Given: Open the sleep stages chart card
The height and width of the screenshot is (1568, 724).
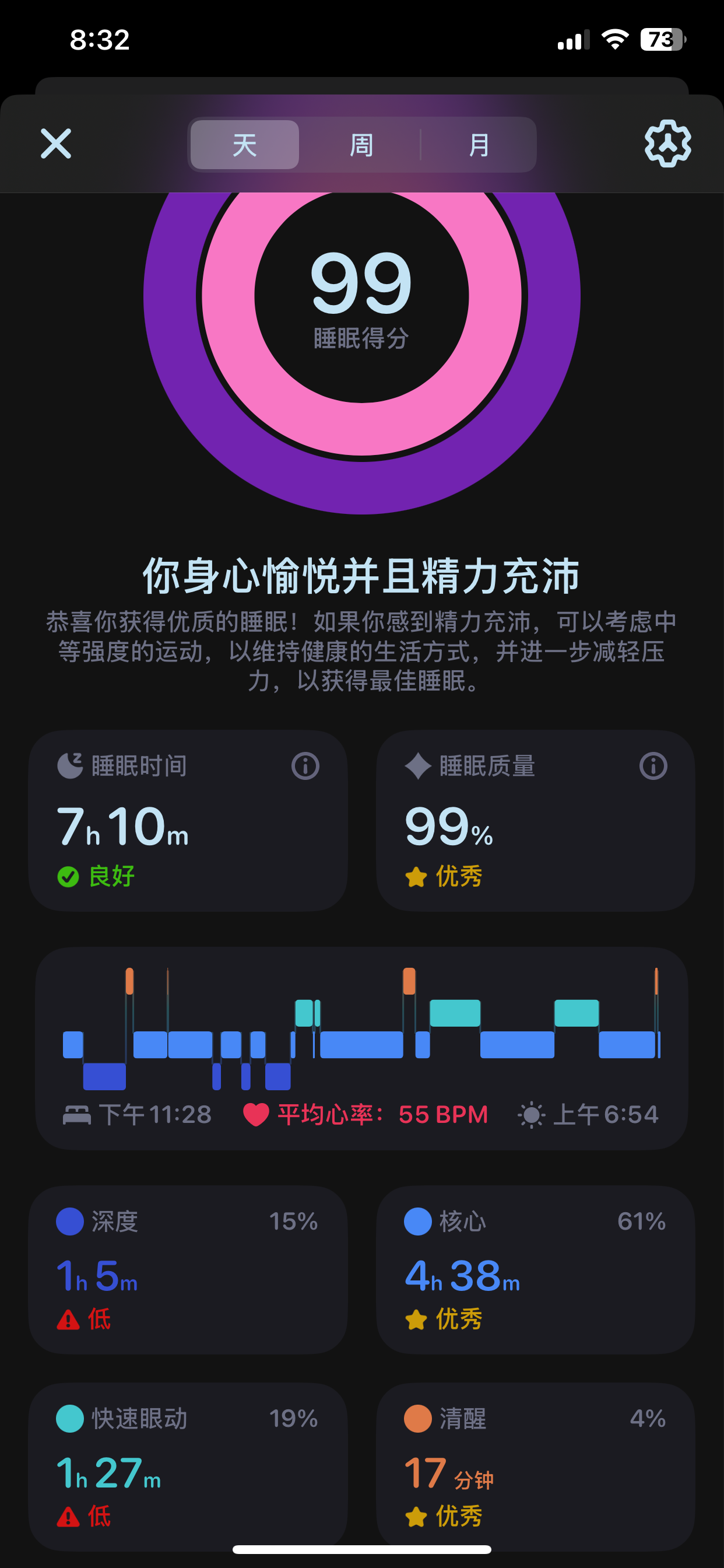Looking at the screenshot, I should pyautogui.click(x=361, y=1048).
